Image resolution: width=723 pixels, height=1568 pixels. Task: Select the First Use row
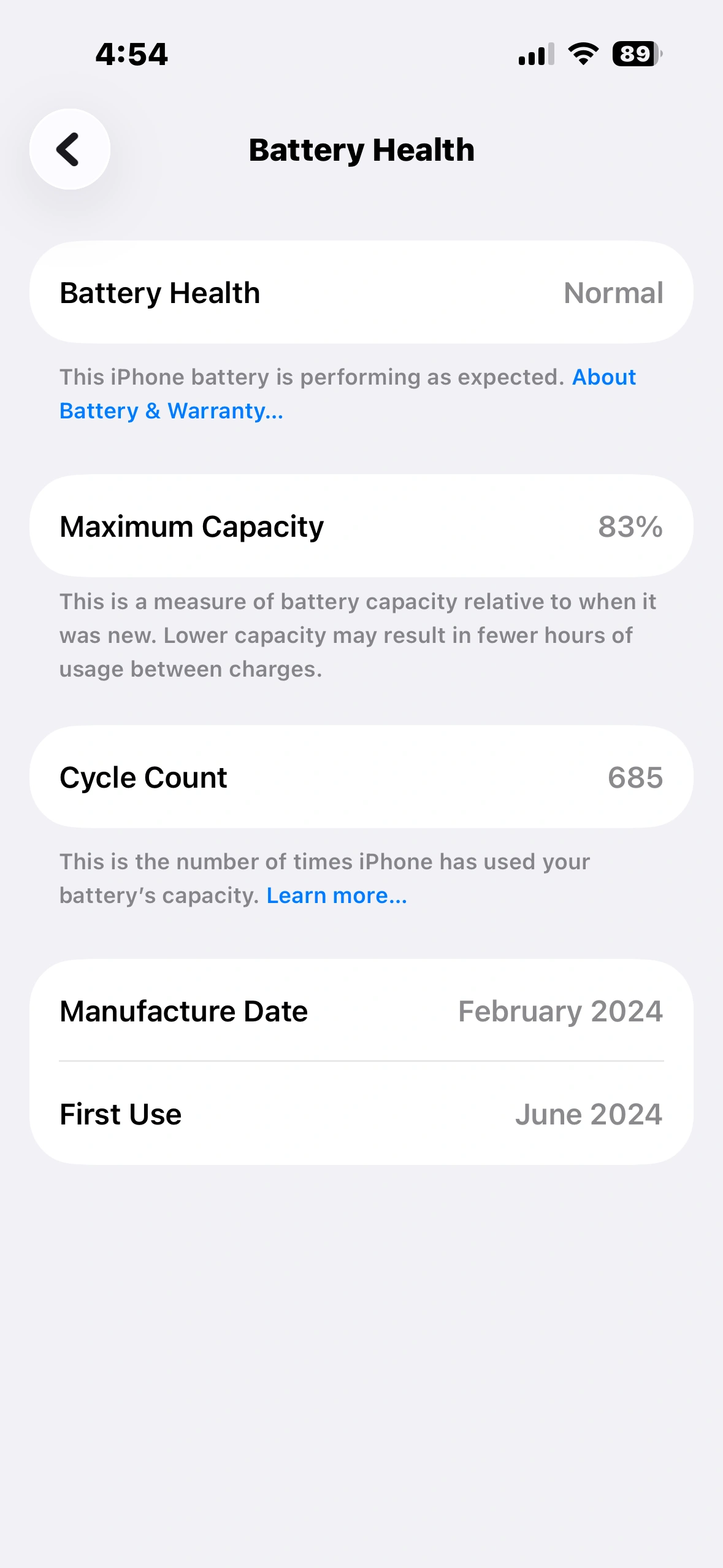click(x=361, y=1113)
